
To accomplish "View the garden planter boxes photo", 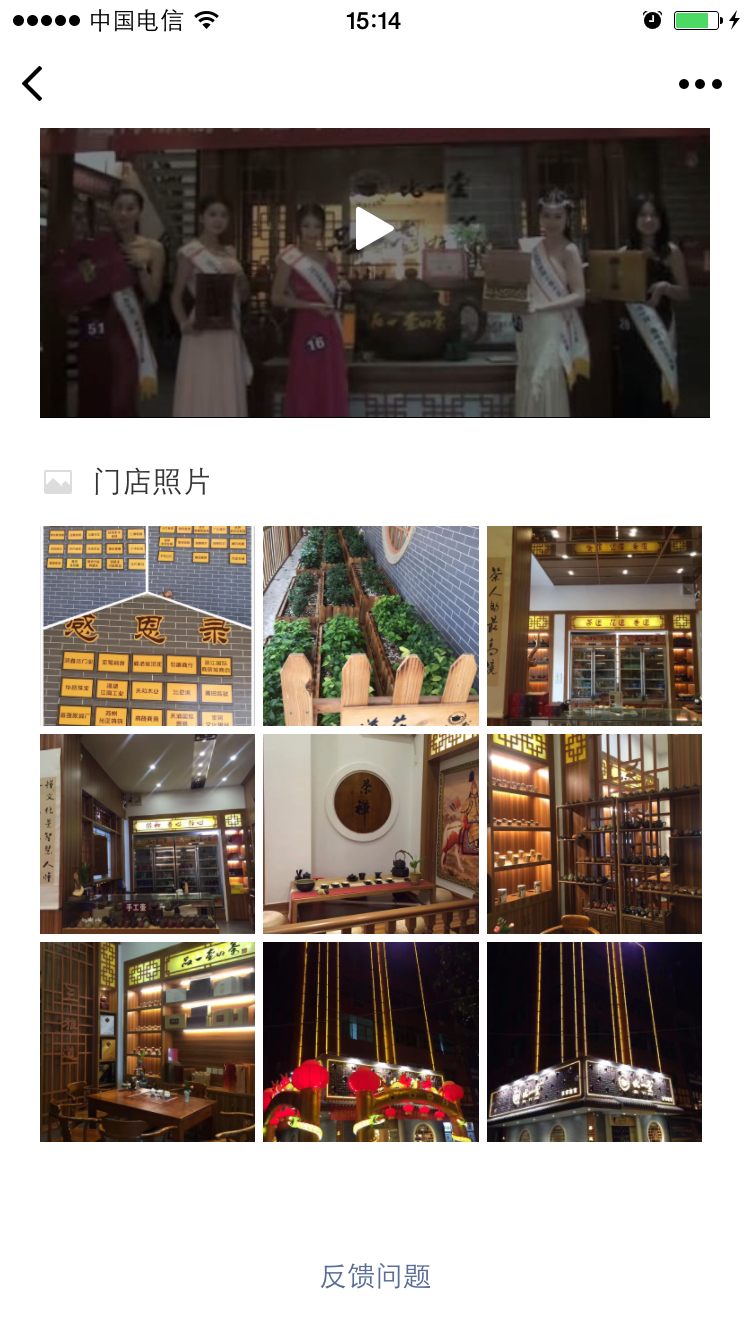I will [x=371, y=626].
